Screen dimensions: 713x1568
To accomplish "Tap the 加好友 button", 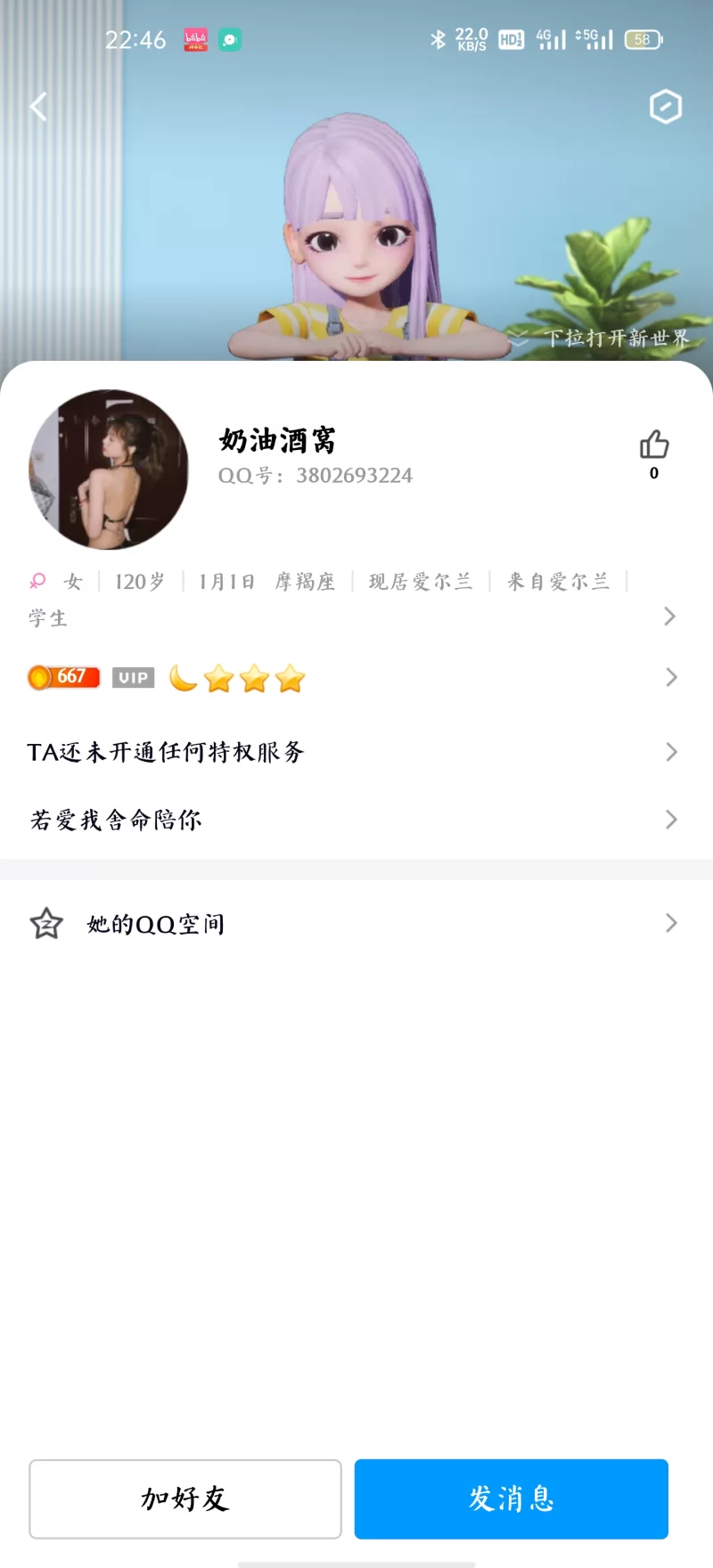I will tap(185, 1499).
